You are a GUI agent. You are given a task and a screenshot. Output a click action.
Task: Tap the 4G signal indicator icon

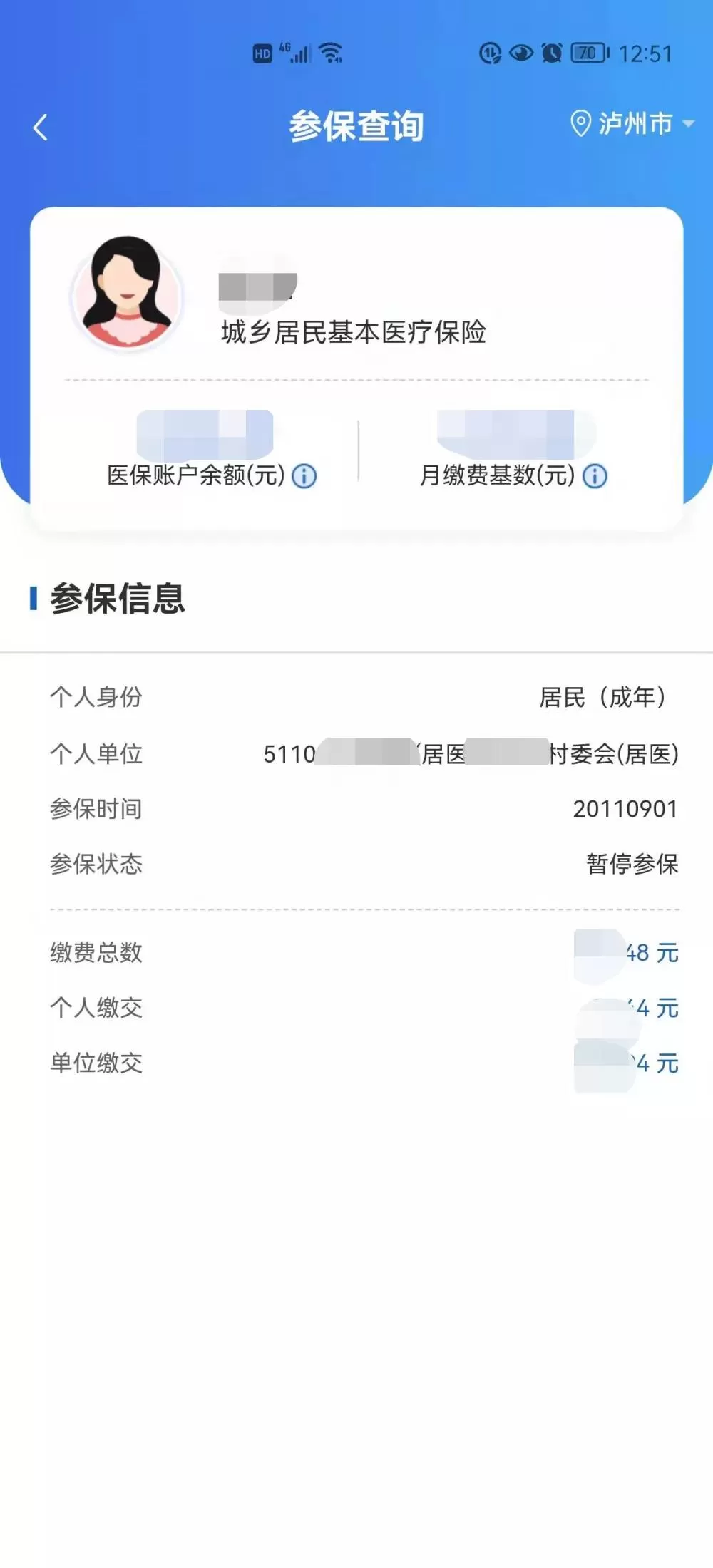point(295,52)
